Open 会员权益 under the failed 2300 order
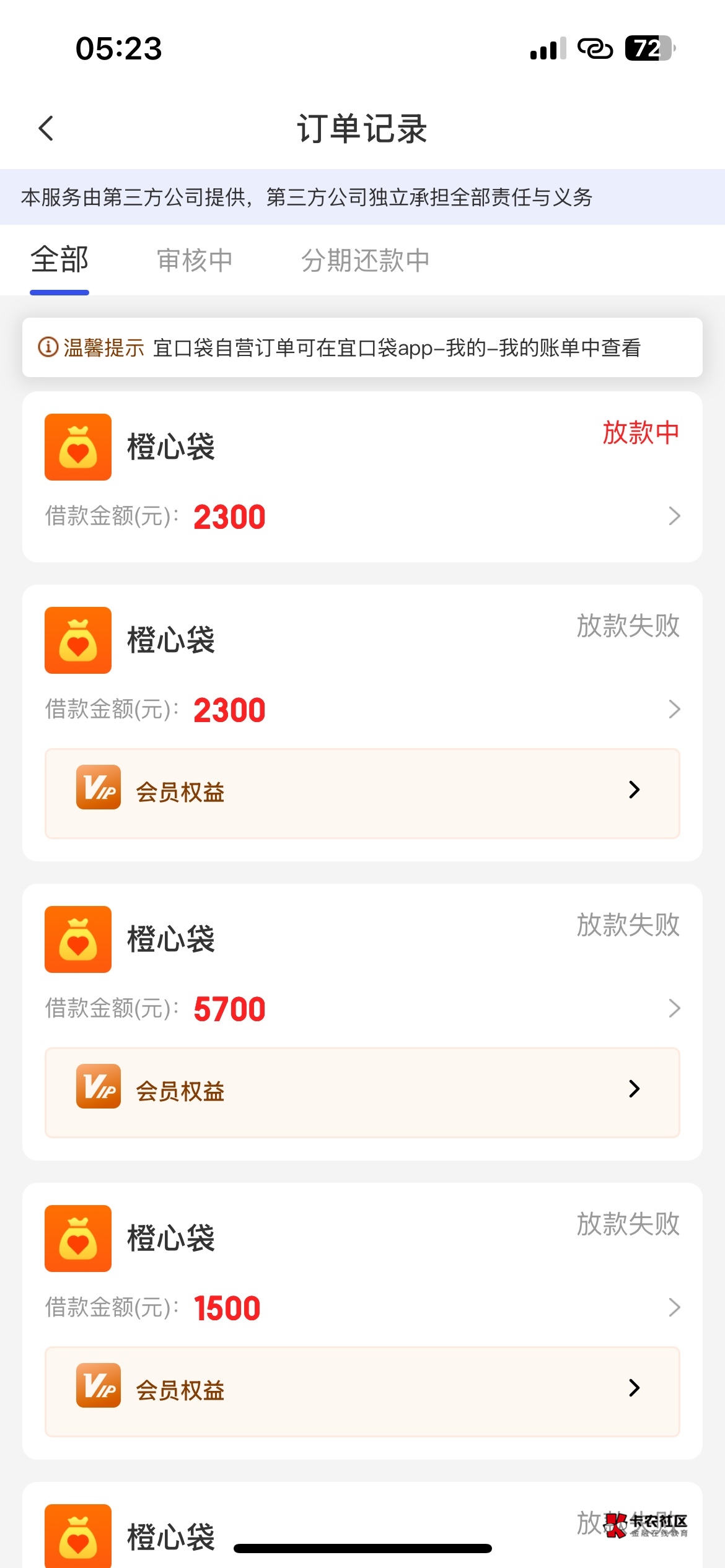Viewport: 725px width, 1568px height. [362, 793]
